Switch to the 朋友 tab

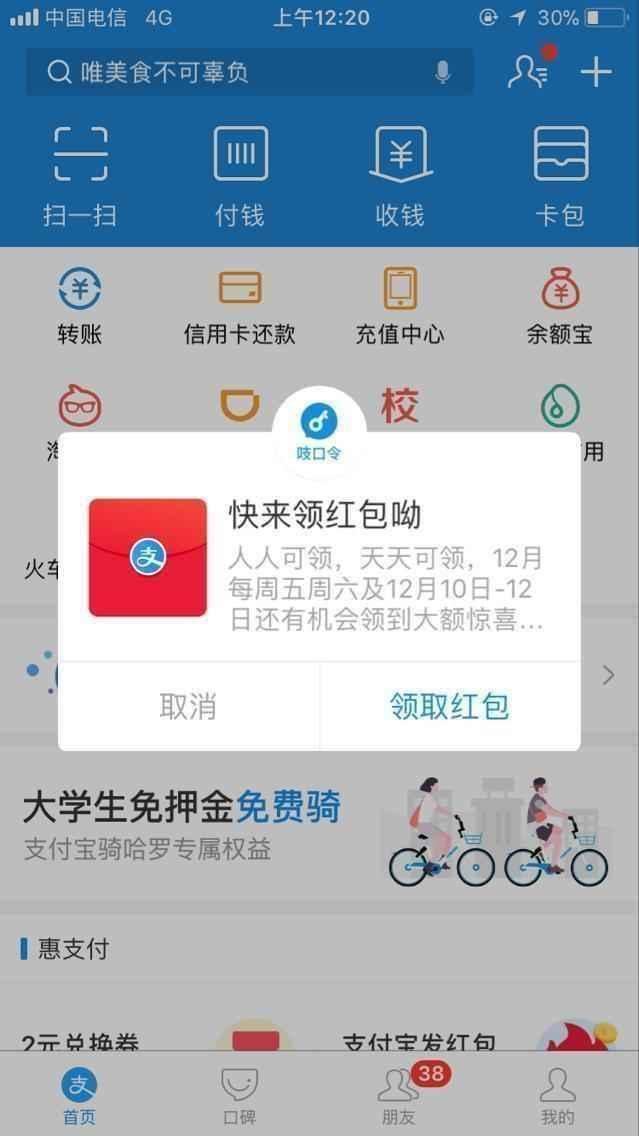(399, 1094)
